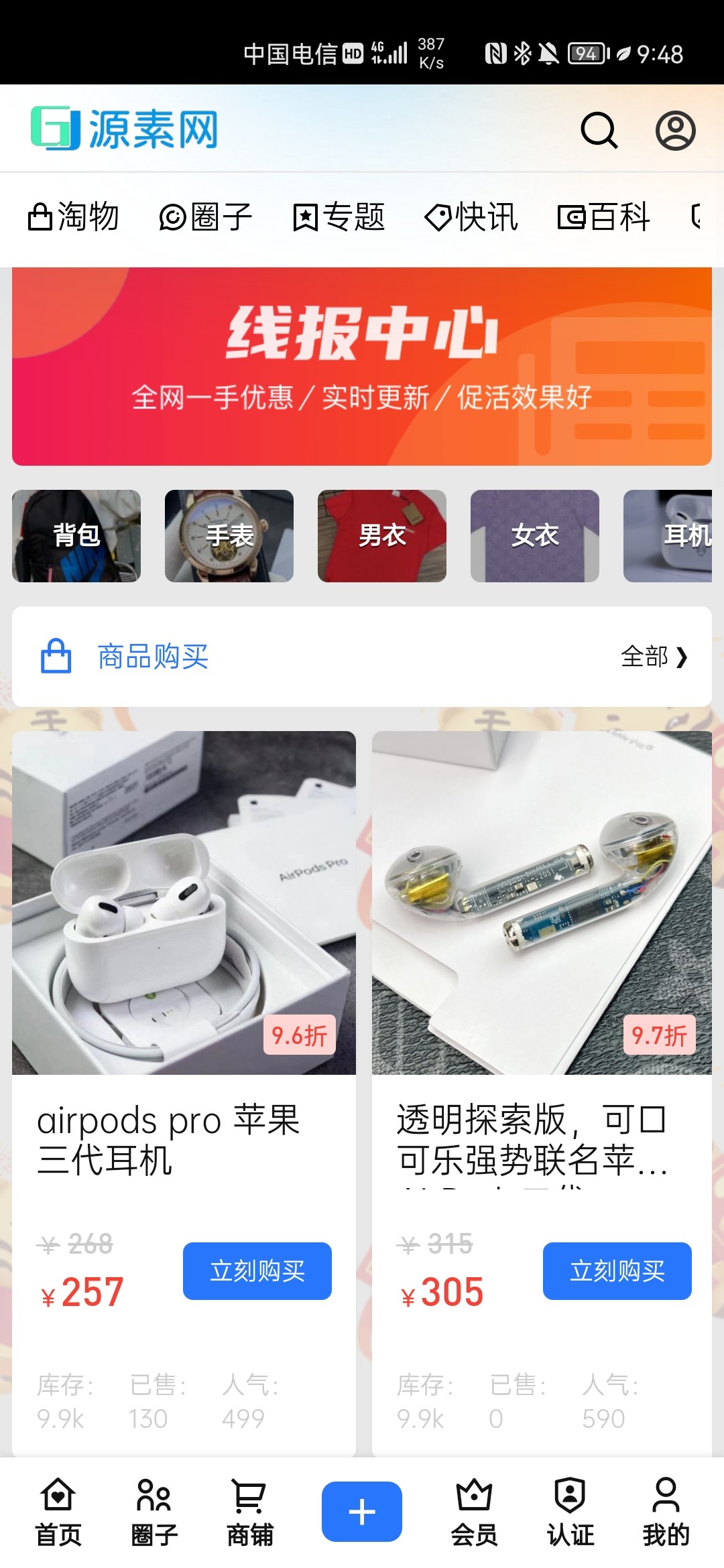
Task: Open the search icon in the top bar
Action: click(x=600, y=131)
